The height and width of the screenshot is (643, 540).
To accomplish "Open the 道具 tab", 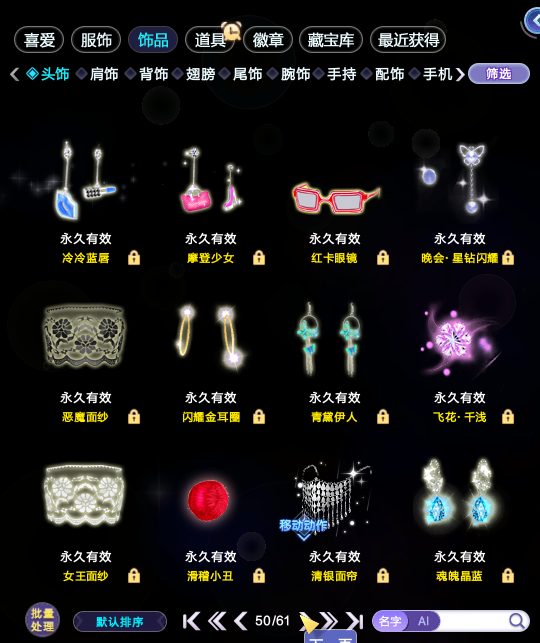I will [210, 40].
